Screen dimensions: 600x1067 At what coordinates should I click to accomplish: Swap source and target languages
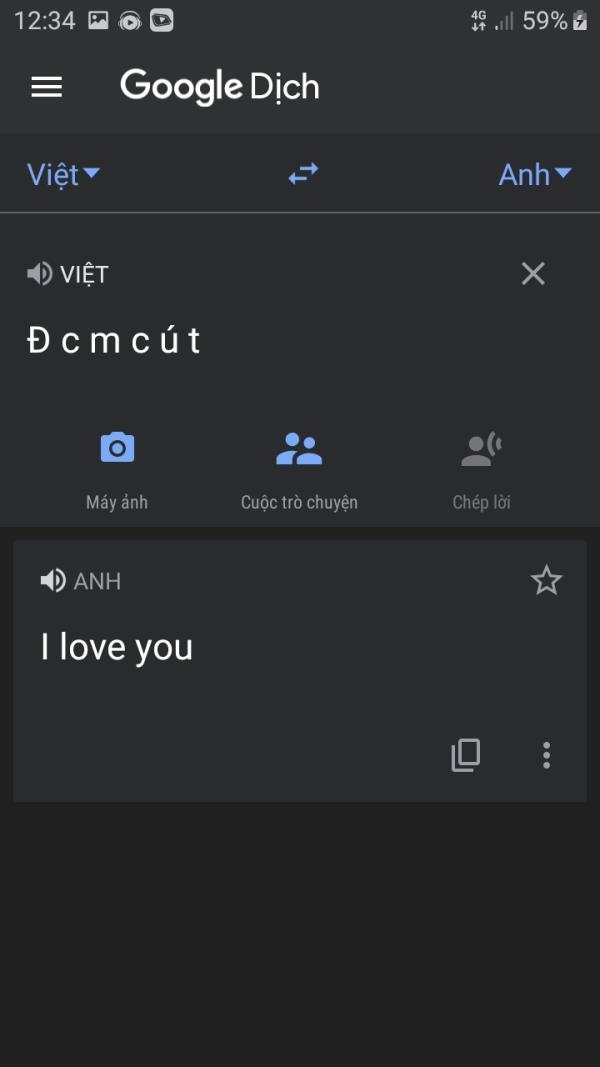pyautogui.click(x=303, y=174)
